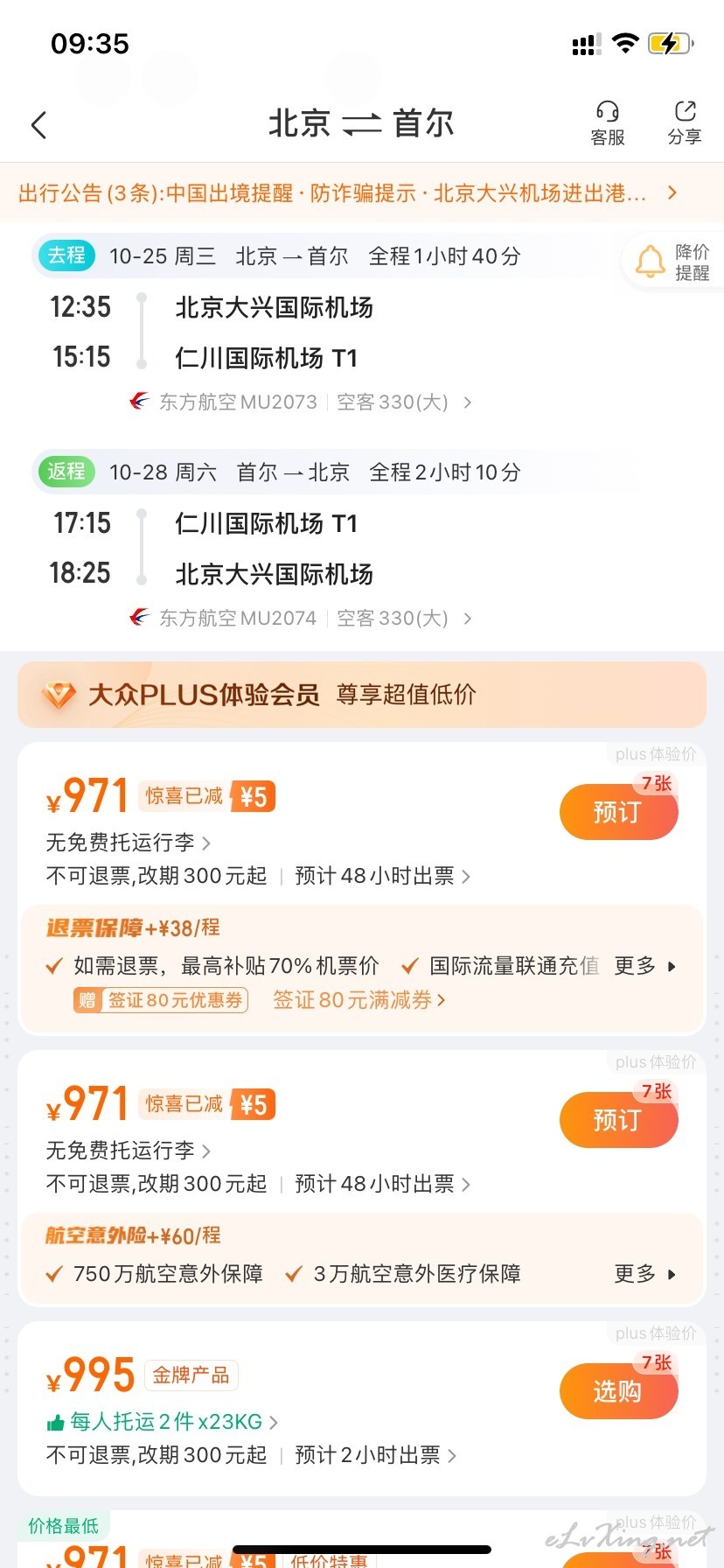Tap the 分享 share button
The image size is (724, 1568).
point(685,123)
